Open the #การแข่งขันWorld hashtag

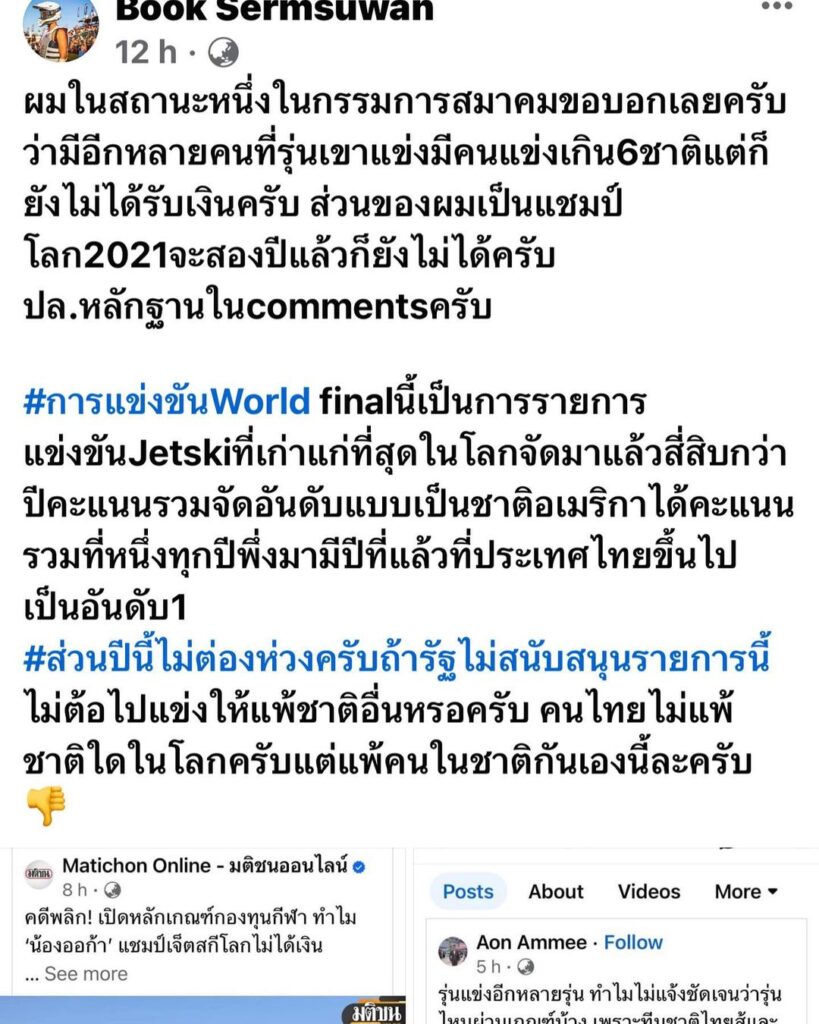point(166,402)
